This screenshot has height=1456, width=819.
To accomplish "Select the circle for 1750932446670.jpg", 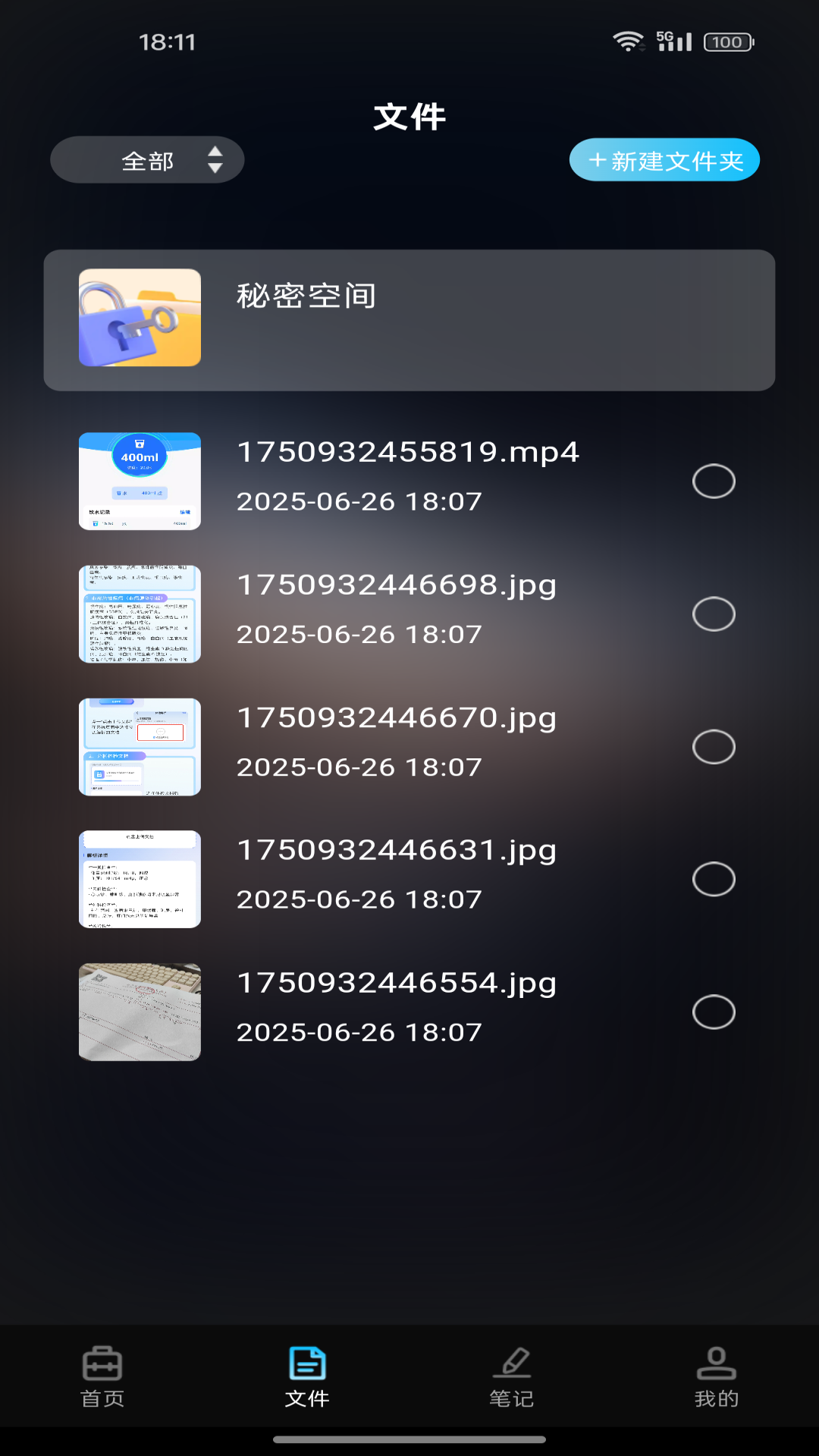I will click(714, 747).
